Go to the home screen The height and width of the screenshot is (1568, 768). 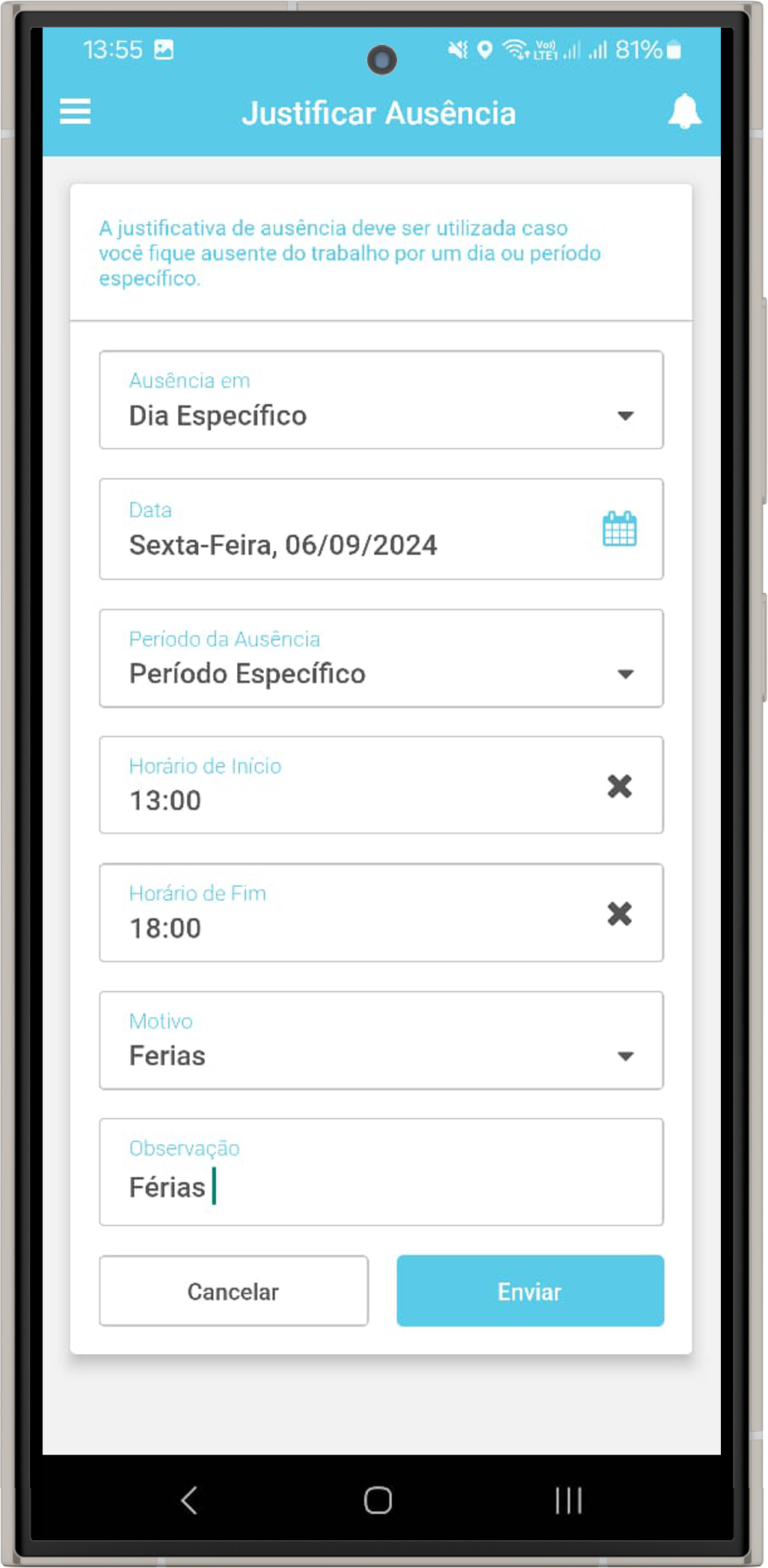pos(378,1500)
